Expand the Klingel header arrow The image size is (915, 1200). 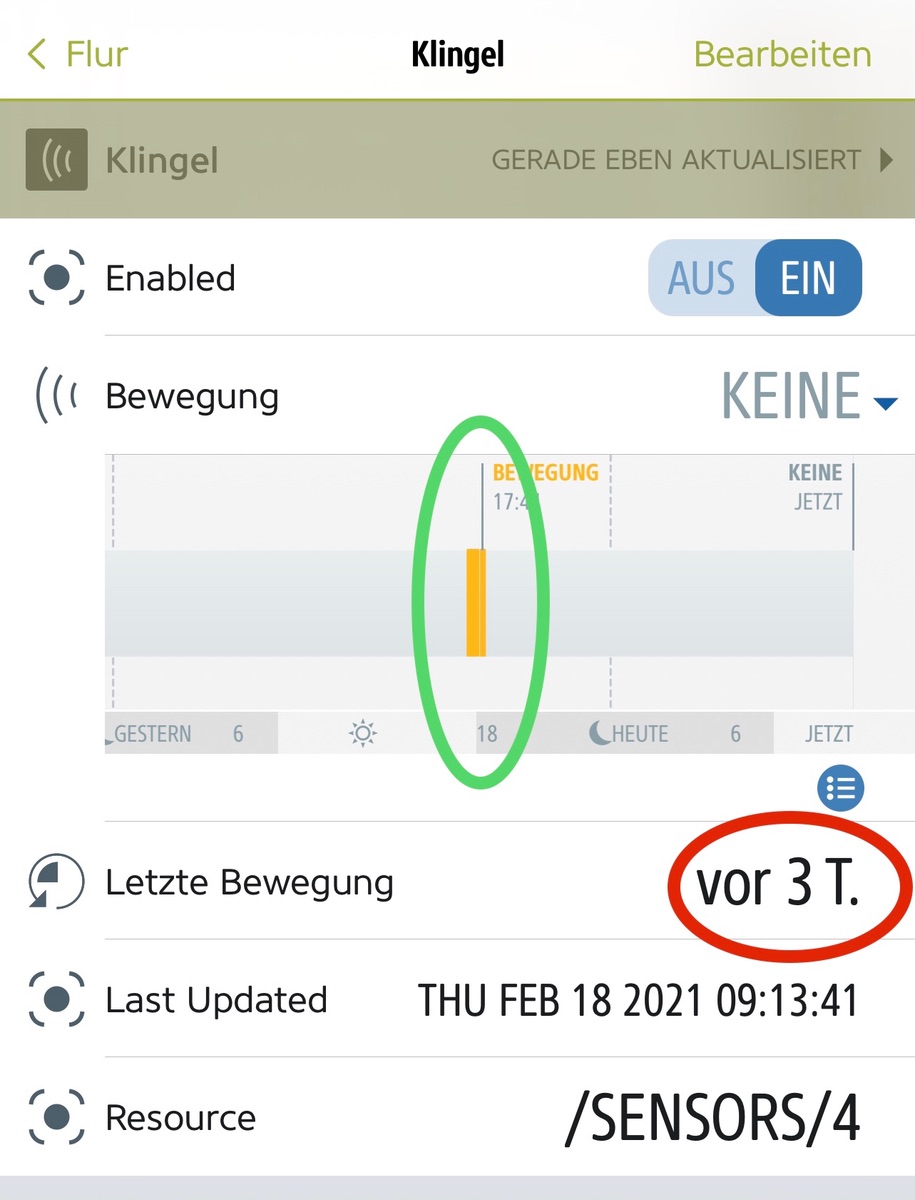(886, 160)
